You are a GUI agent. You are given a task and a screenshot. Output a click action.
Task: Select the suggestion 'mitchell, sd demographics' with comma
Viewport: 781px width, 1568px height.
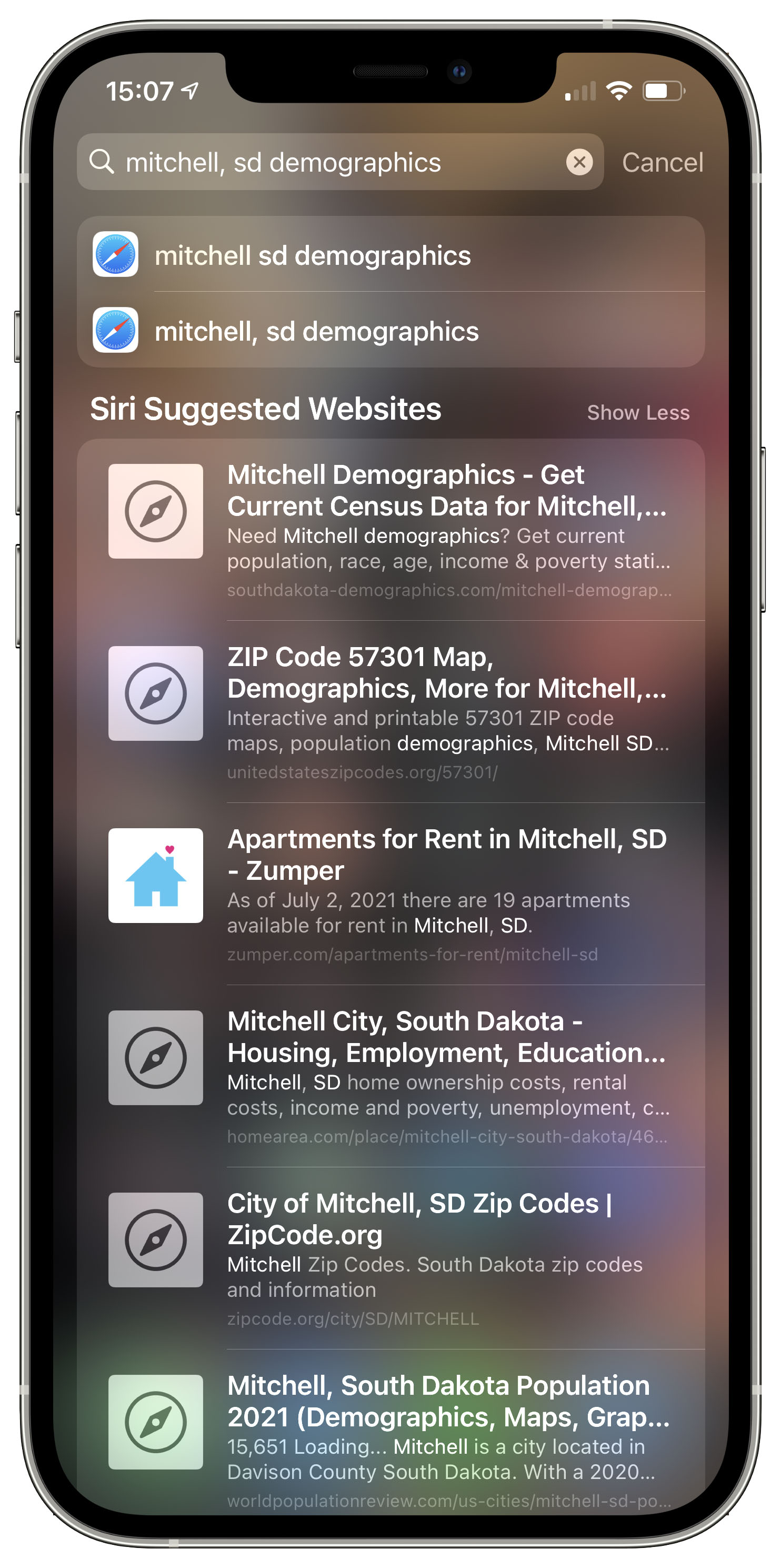[390, 330]
